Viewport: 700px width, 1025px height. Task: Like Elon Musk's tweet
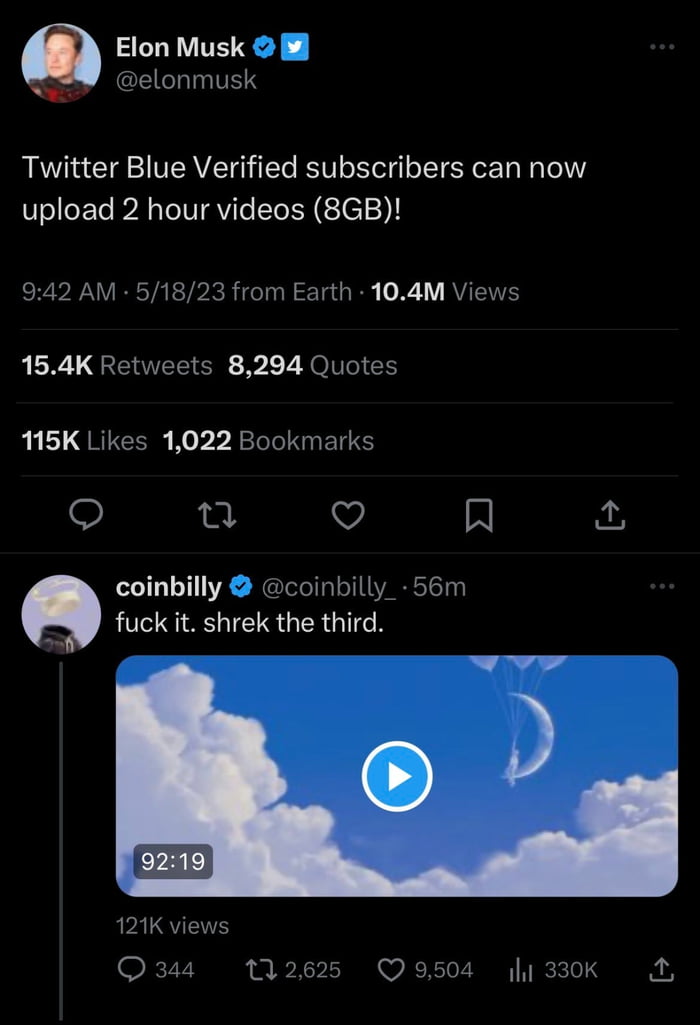[x=347, y=514]
